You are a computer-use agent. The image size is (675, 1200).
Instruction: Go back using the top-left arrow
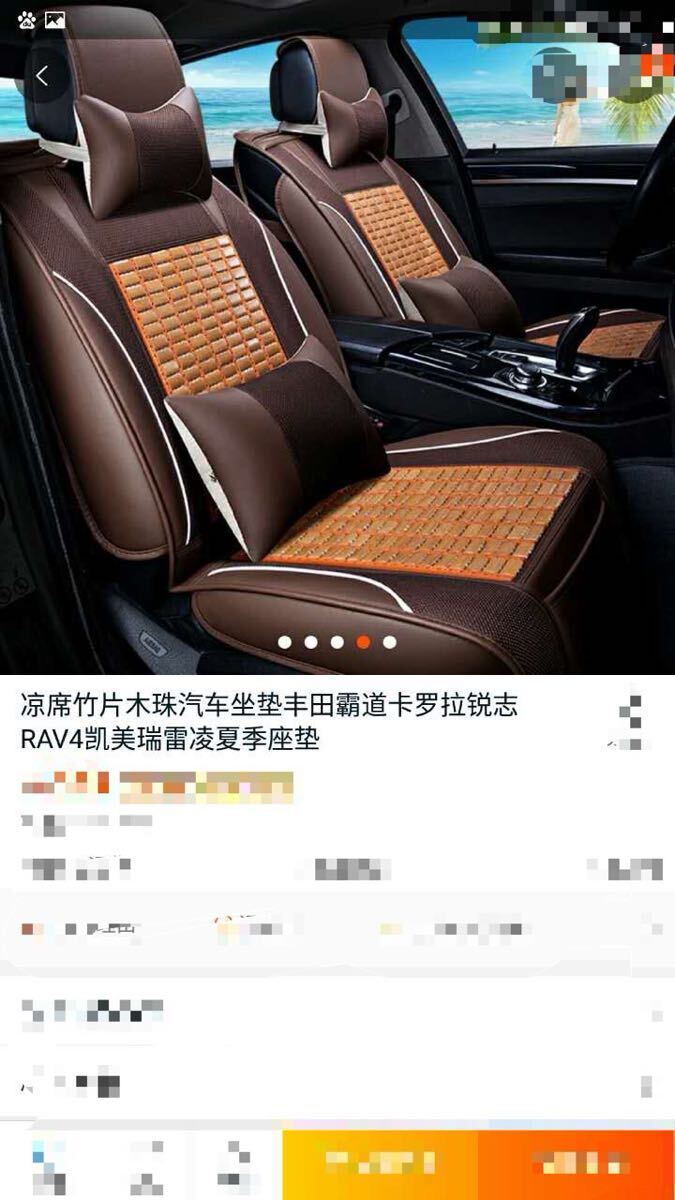(42, 77)
